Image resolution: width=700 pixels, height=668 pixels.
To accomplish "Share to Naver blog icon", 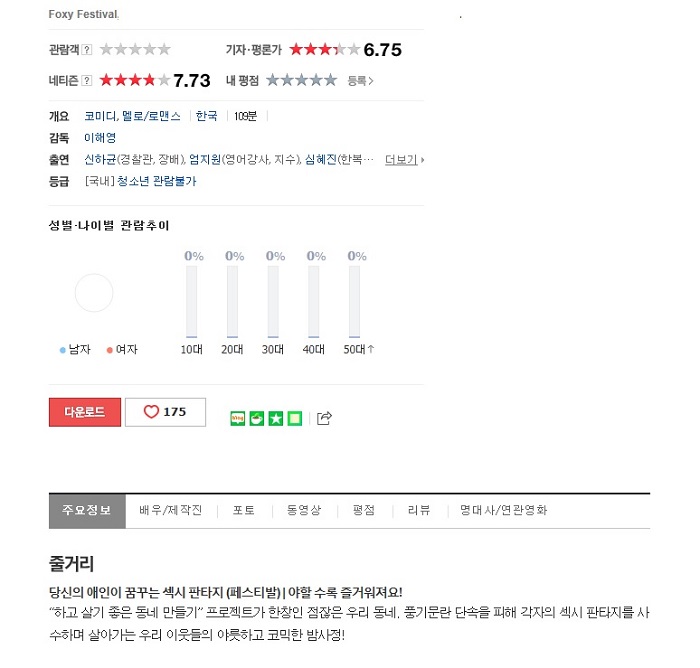I will coord(238,418).
